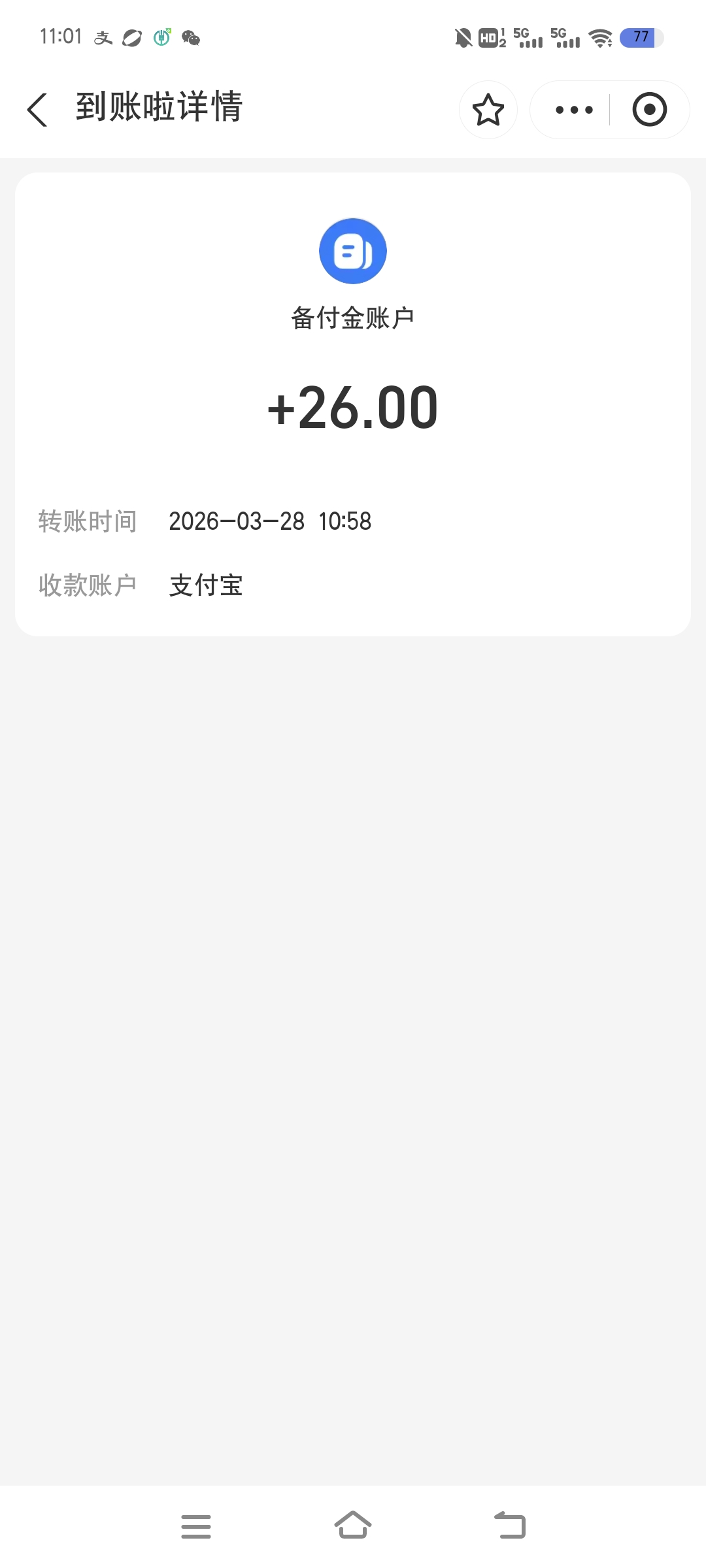Tap the WeChat icon in the status bar
The width and height of the screenshot is (706, 1568).
[x=190, y=37]
